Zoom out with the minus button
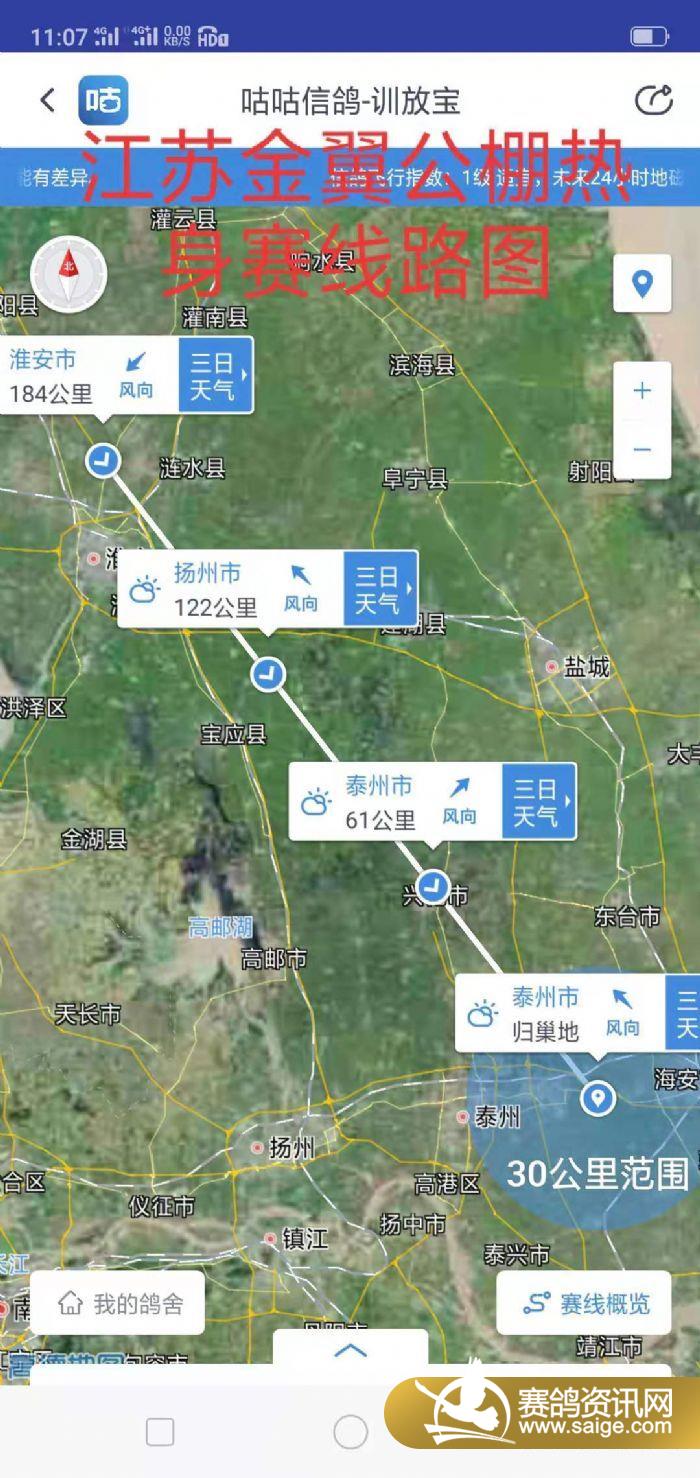This screenshot has height=1478, width=700. (642, 449)
